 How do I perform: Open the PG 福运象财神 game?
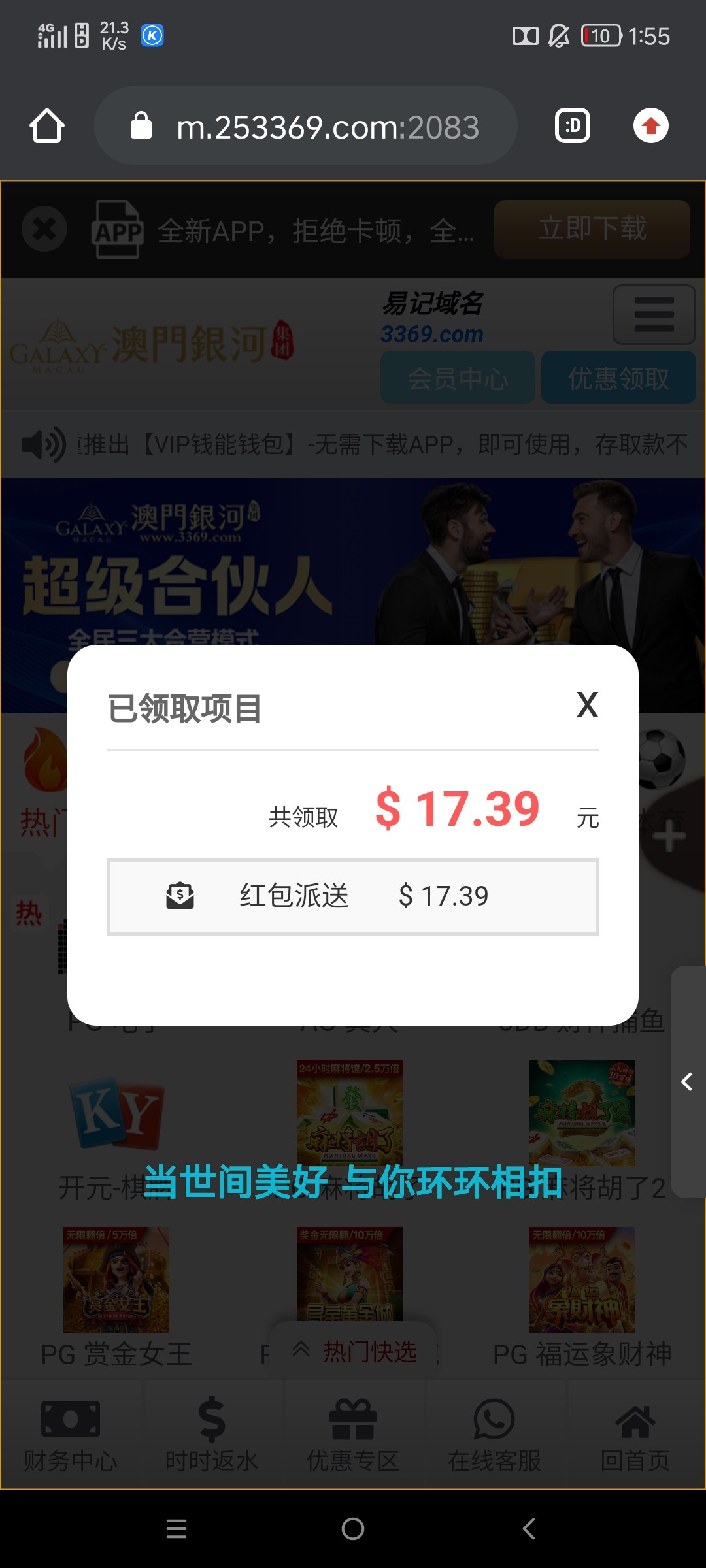tap(582, 1281)
